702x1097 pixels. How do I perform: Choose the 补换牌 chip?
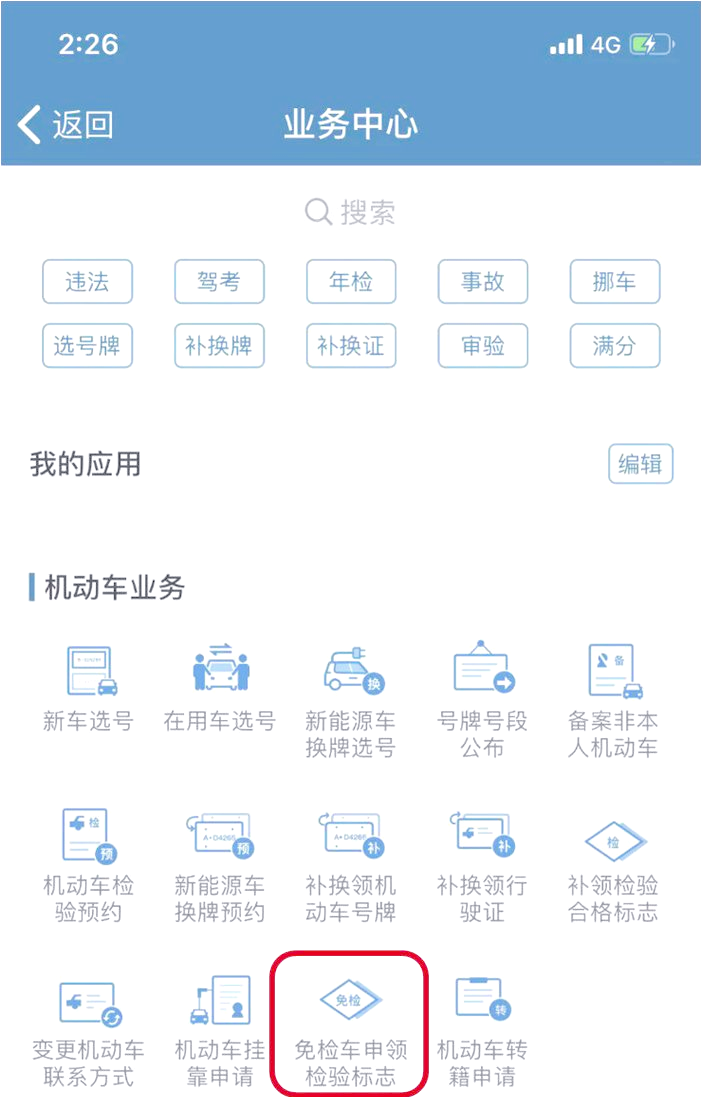tap(219, 346)
